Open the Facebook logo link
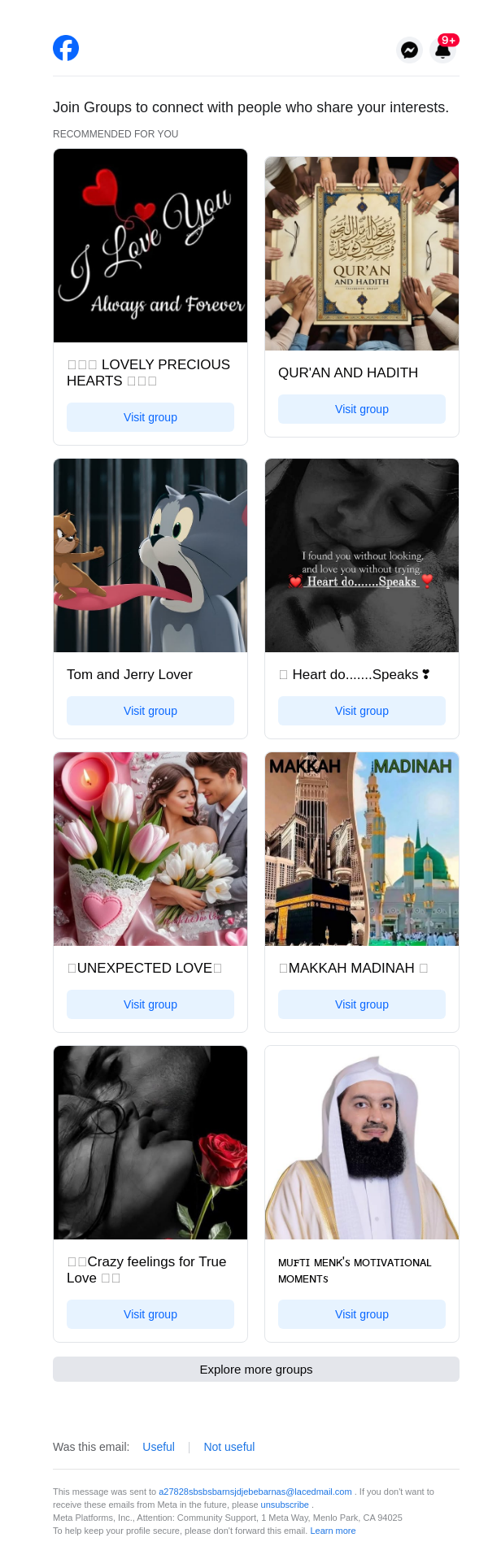The image size is (488, 1568). [66, 48]
